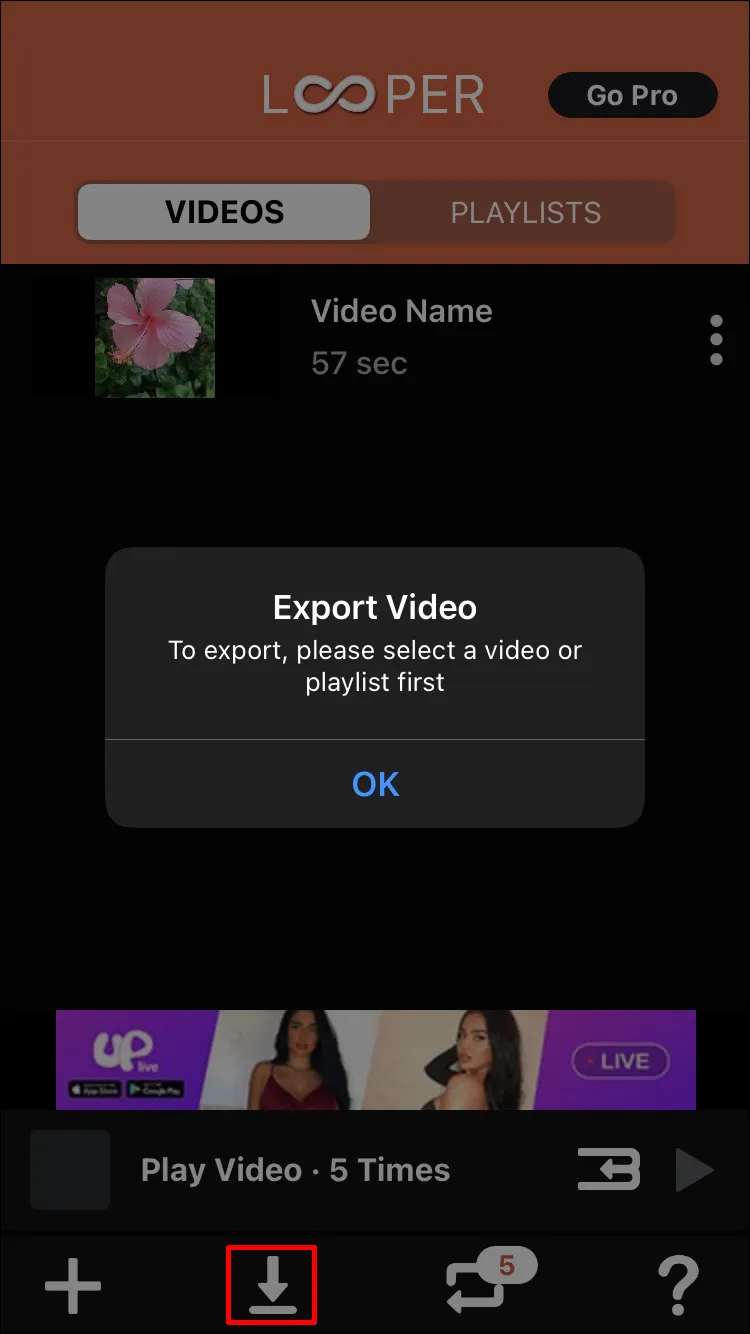The width and height of the screenshot is (750, 1334).
Task: Open the three-dot menu for Video Name
Action: pyautogui.click(x=716, y=340)
